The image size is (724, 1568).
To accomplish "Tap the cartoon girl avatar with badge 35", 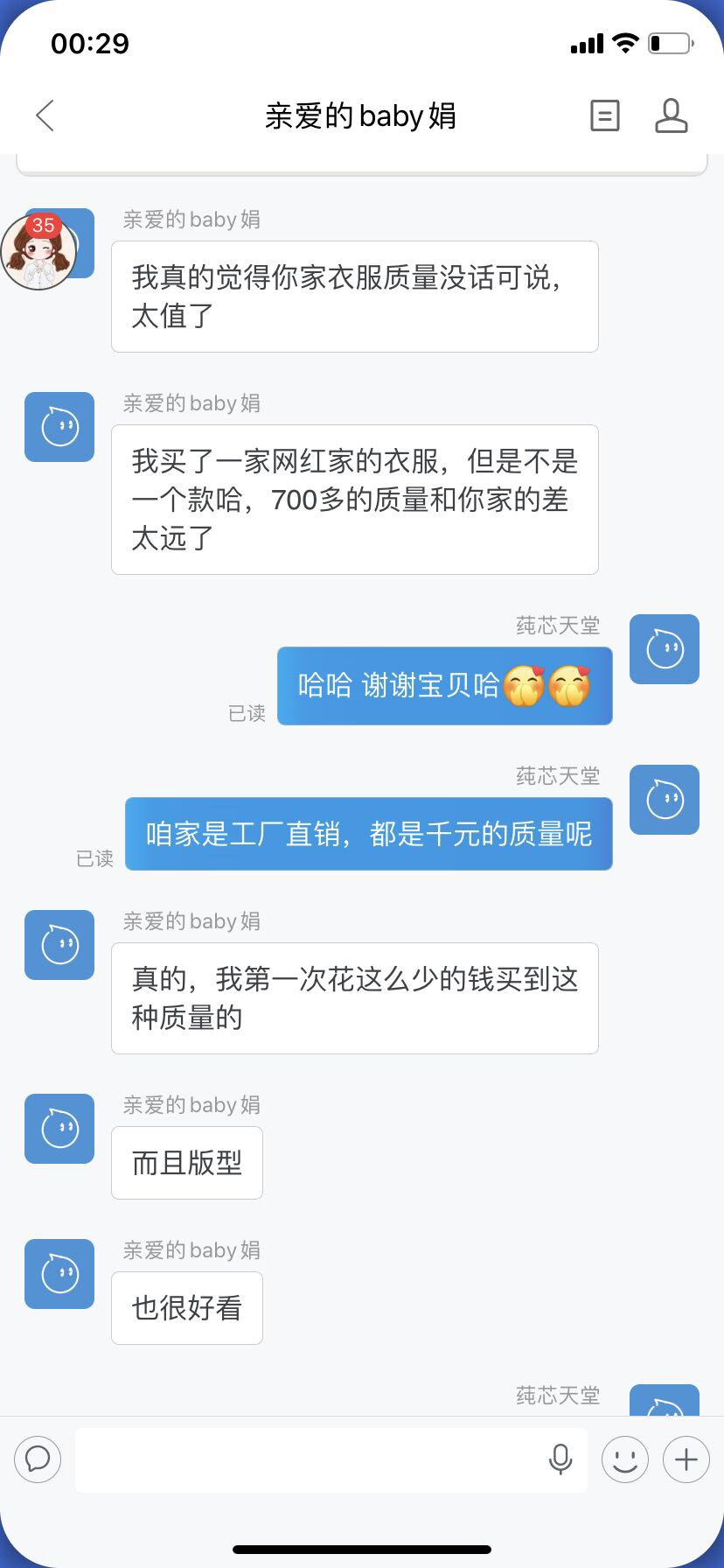I will (x=38, y=251).
